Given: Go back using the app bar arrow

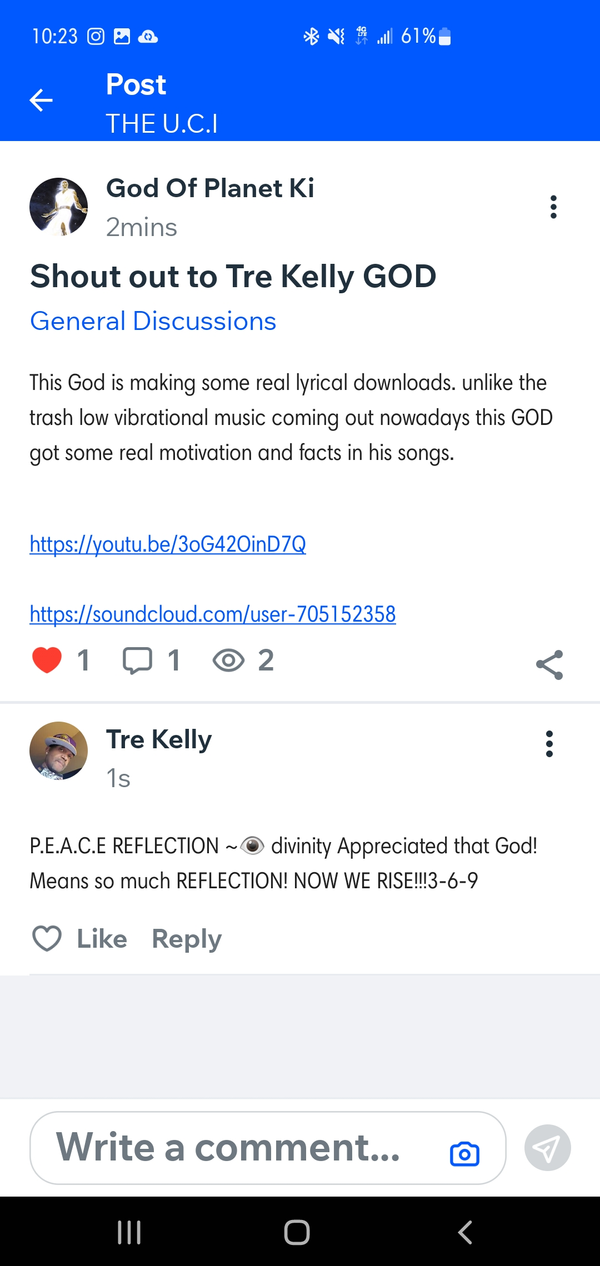Looking at the screenshot, I should click(41, 100).
